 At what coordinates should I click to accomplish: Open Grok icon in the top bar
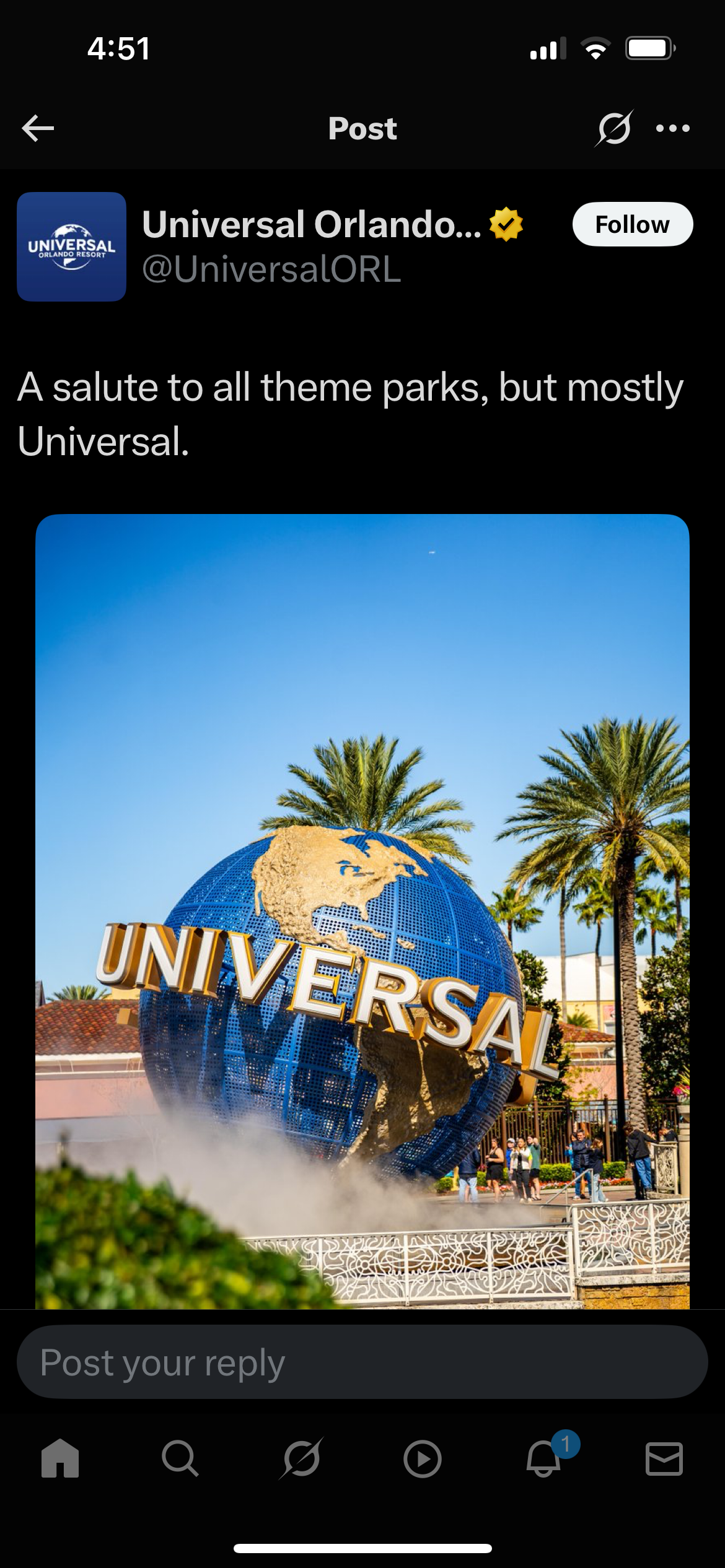pyautogui.click(x=613, y=128)
